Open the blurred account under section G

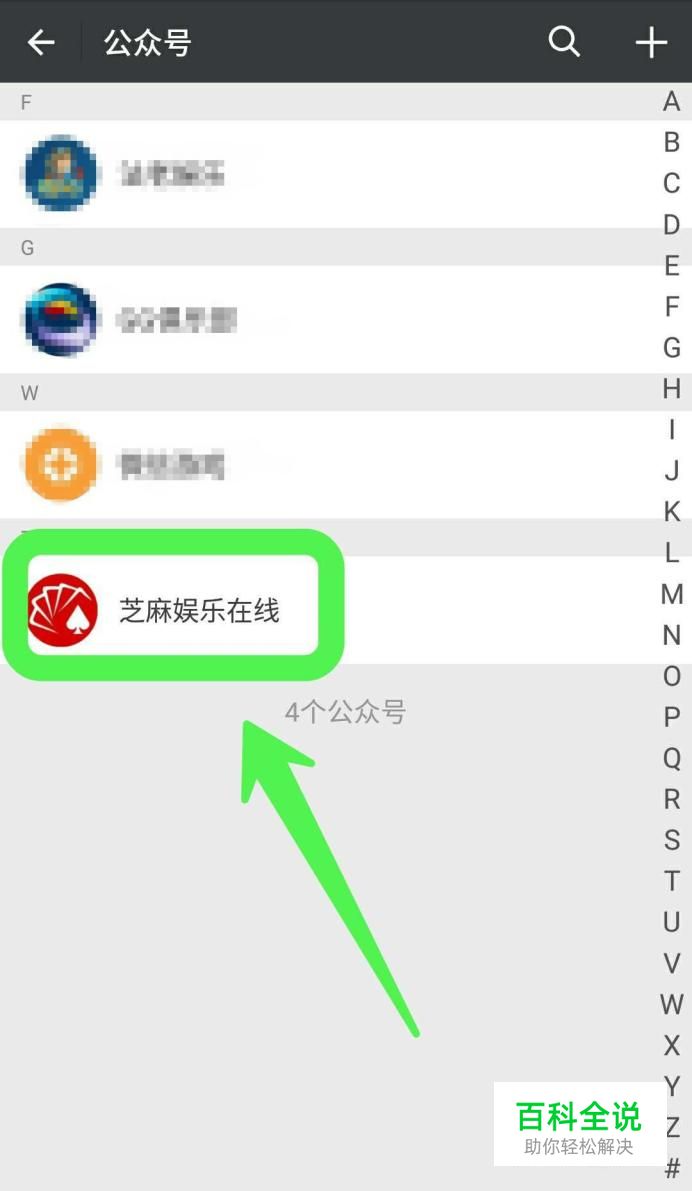tap(175, 320)
